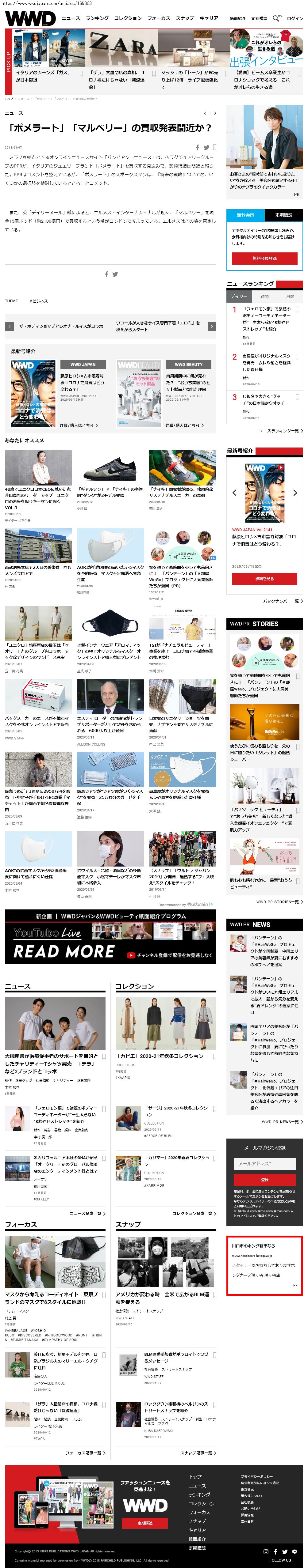Open Instagram icon in the footer

tap(265, 1551)
